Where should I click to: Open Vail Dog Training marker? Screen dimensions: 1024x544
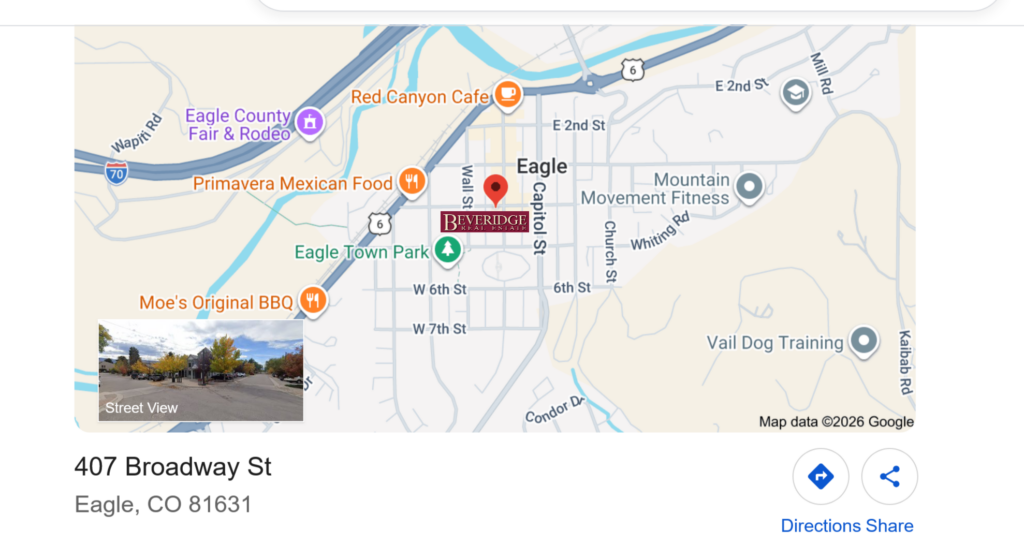click(x=863, y=341)
